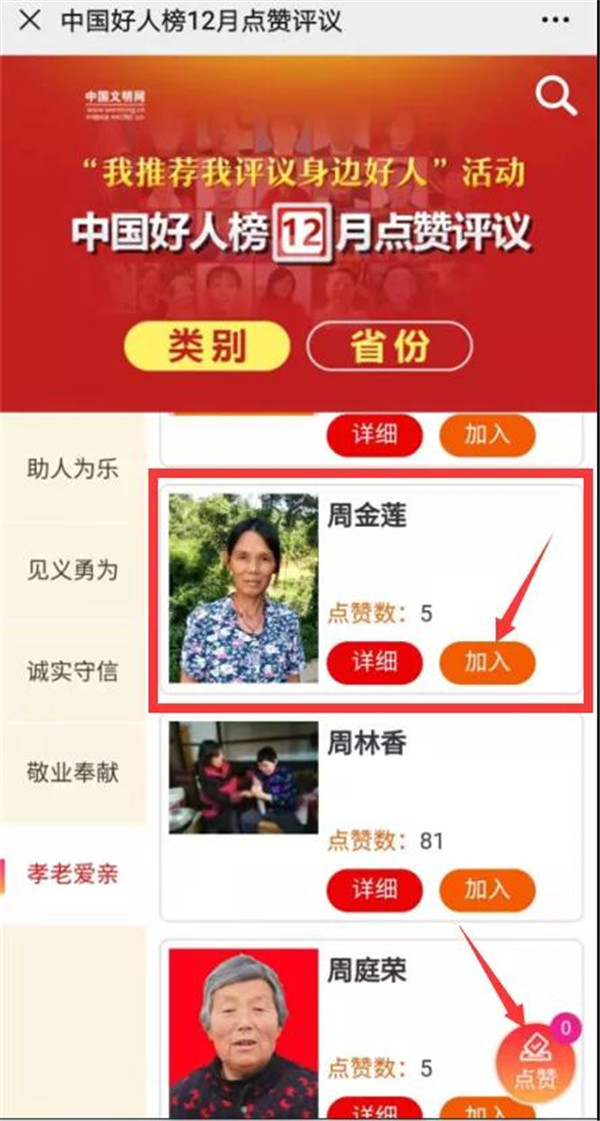View 周金莲's details with 详细
This screenshot has width=600, height=1121.
pos(374,662)
